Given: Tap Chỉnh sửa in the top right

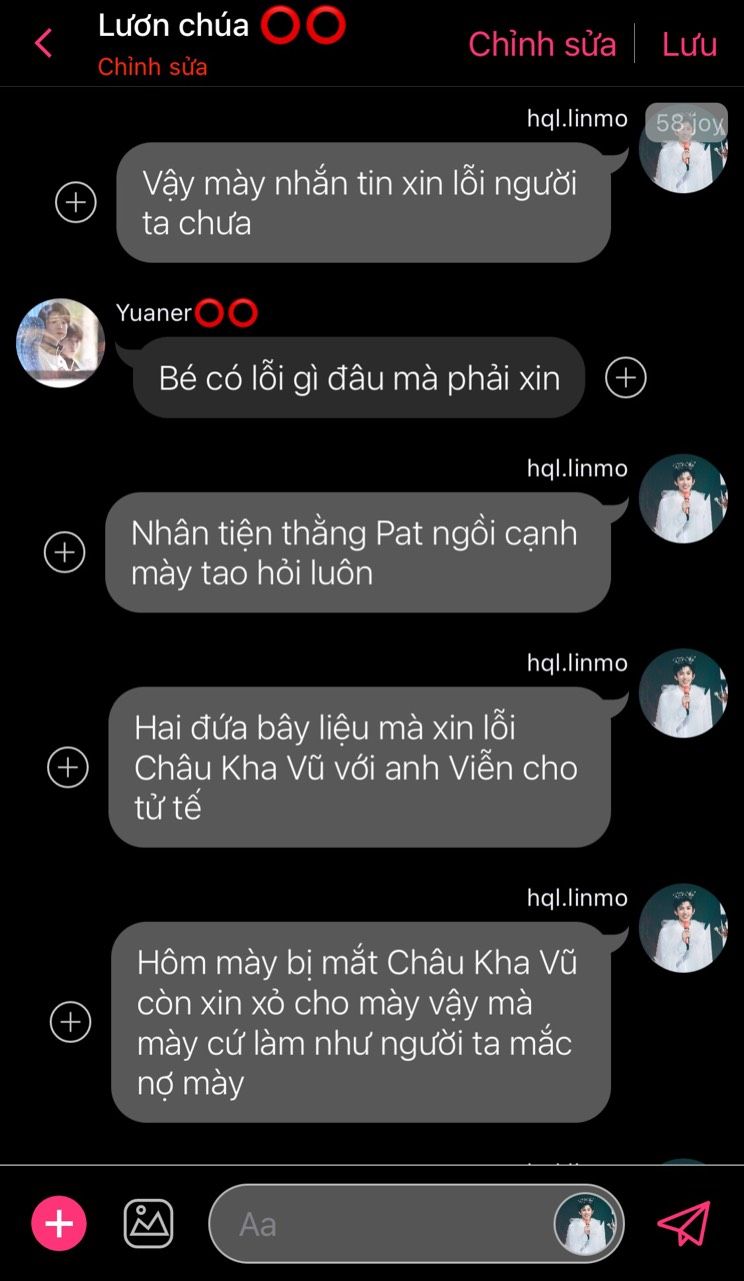Looking at the screenshot, I should point(542,44).
